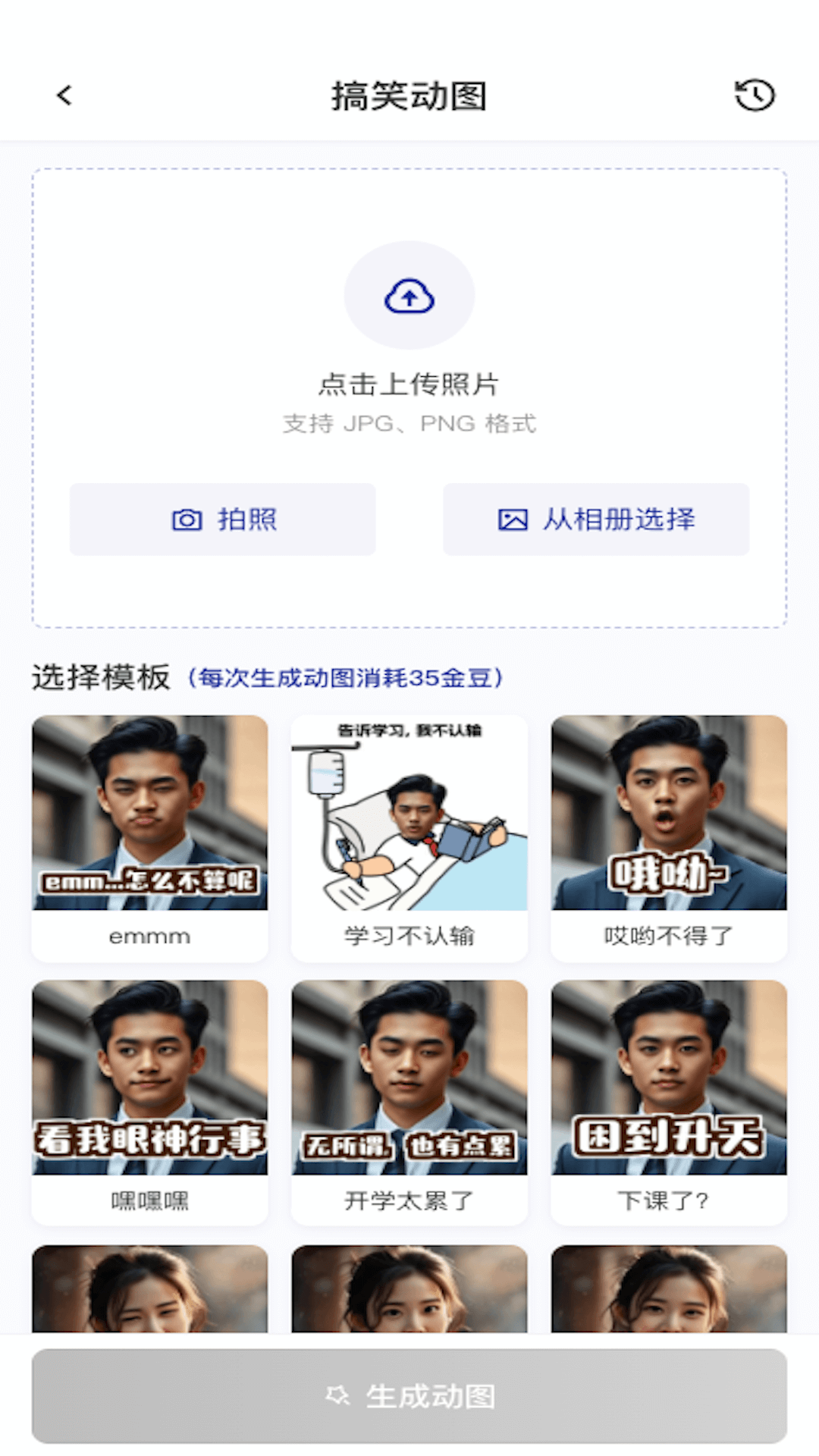Tap the 生成动图 button
Viewport: 819px width, 1456px height.
[409, 1395]
